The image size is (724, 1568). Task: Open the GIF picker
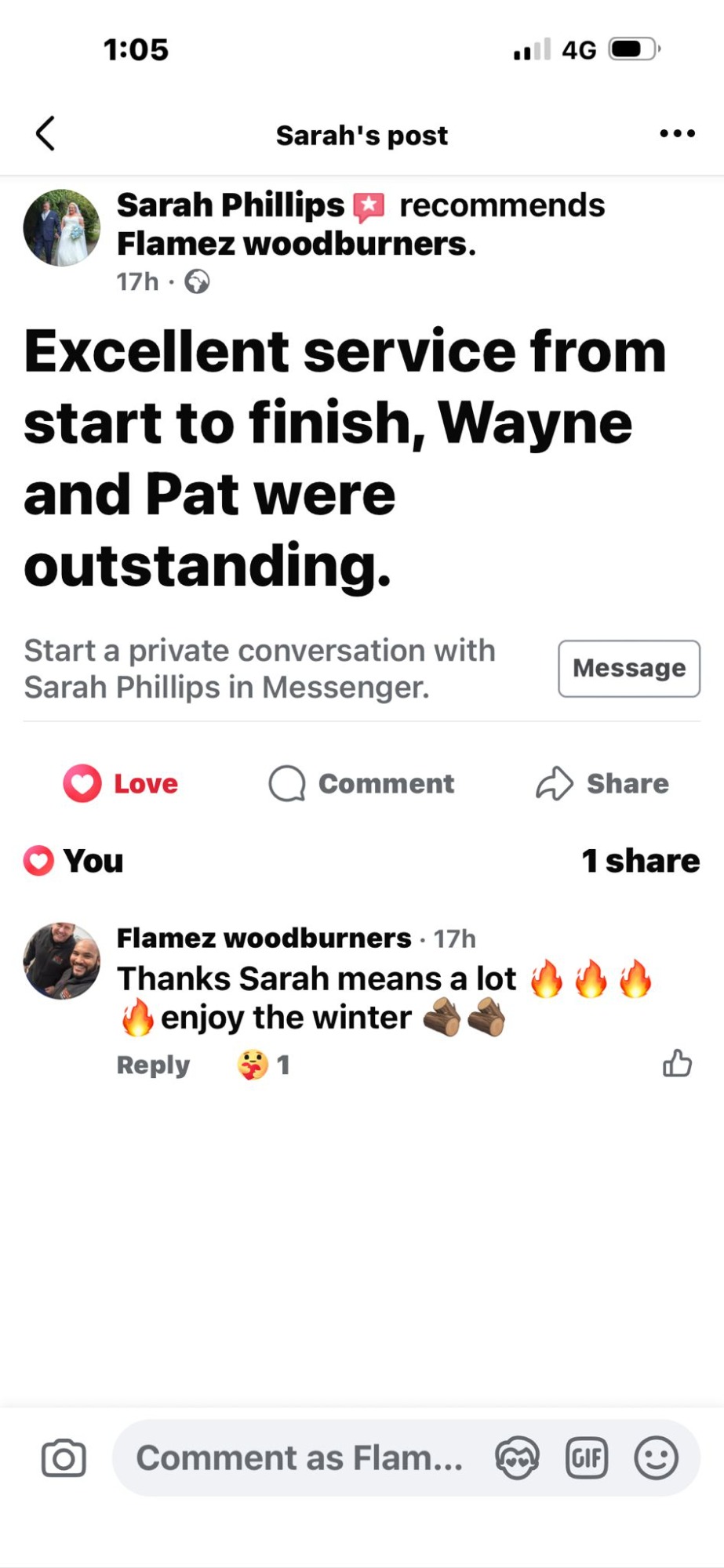point(587,1458)
